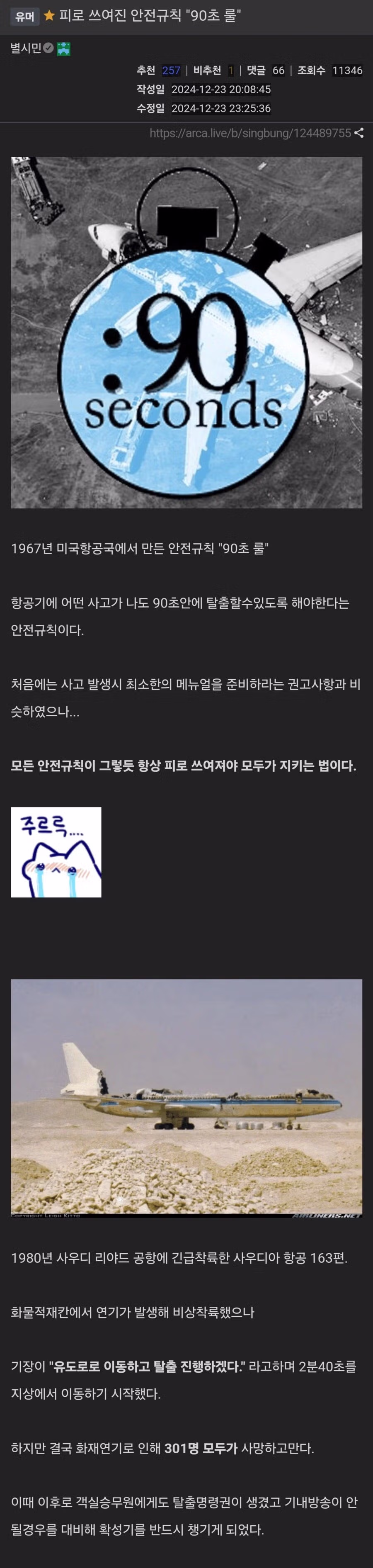Enlarge the burned airplane desert photo
This screenshot has height=1568, width=373.
click(x=186, y=1097)
